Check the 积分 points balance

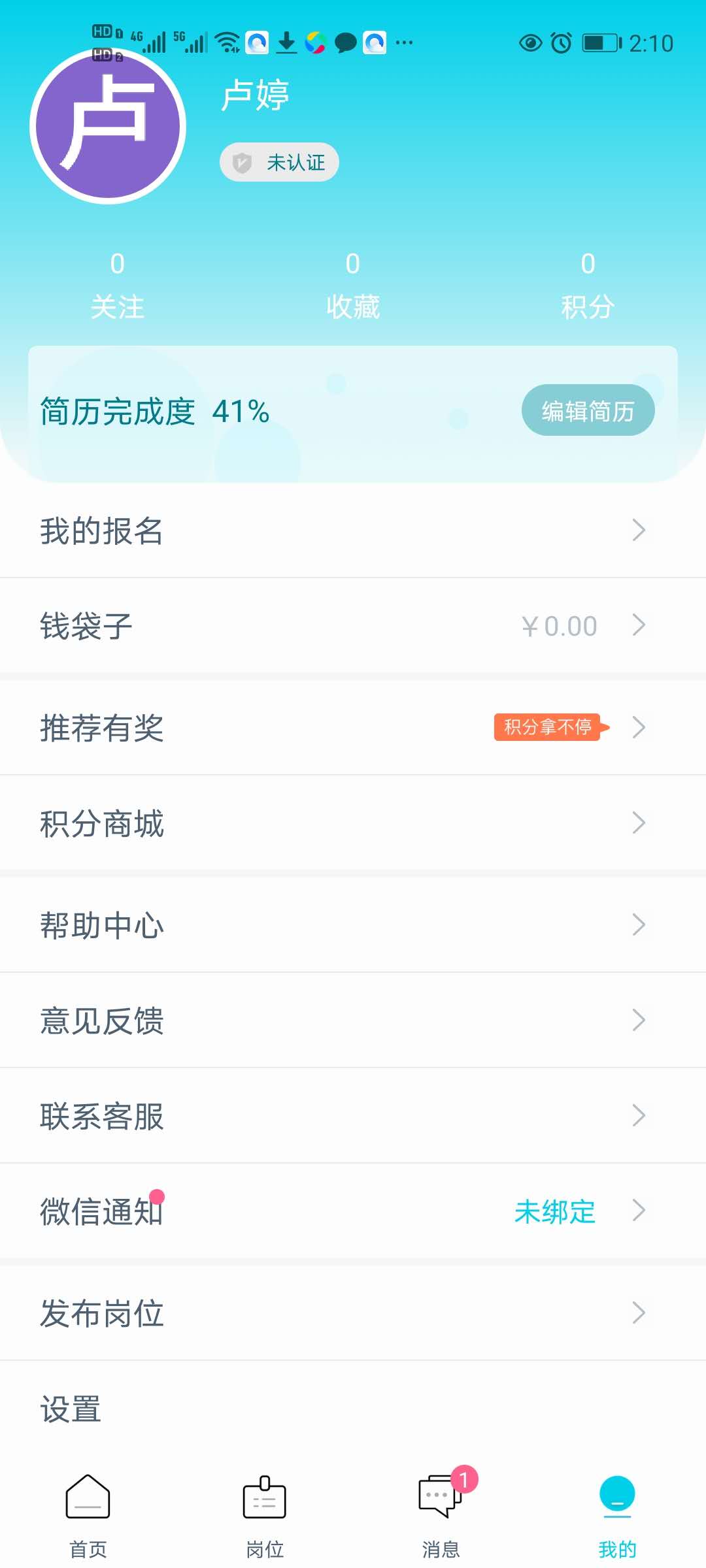click(x=588, y=286)
